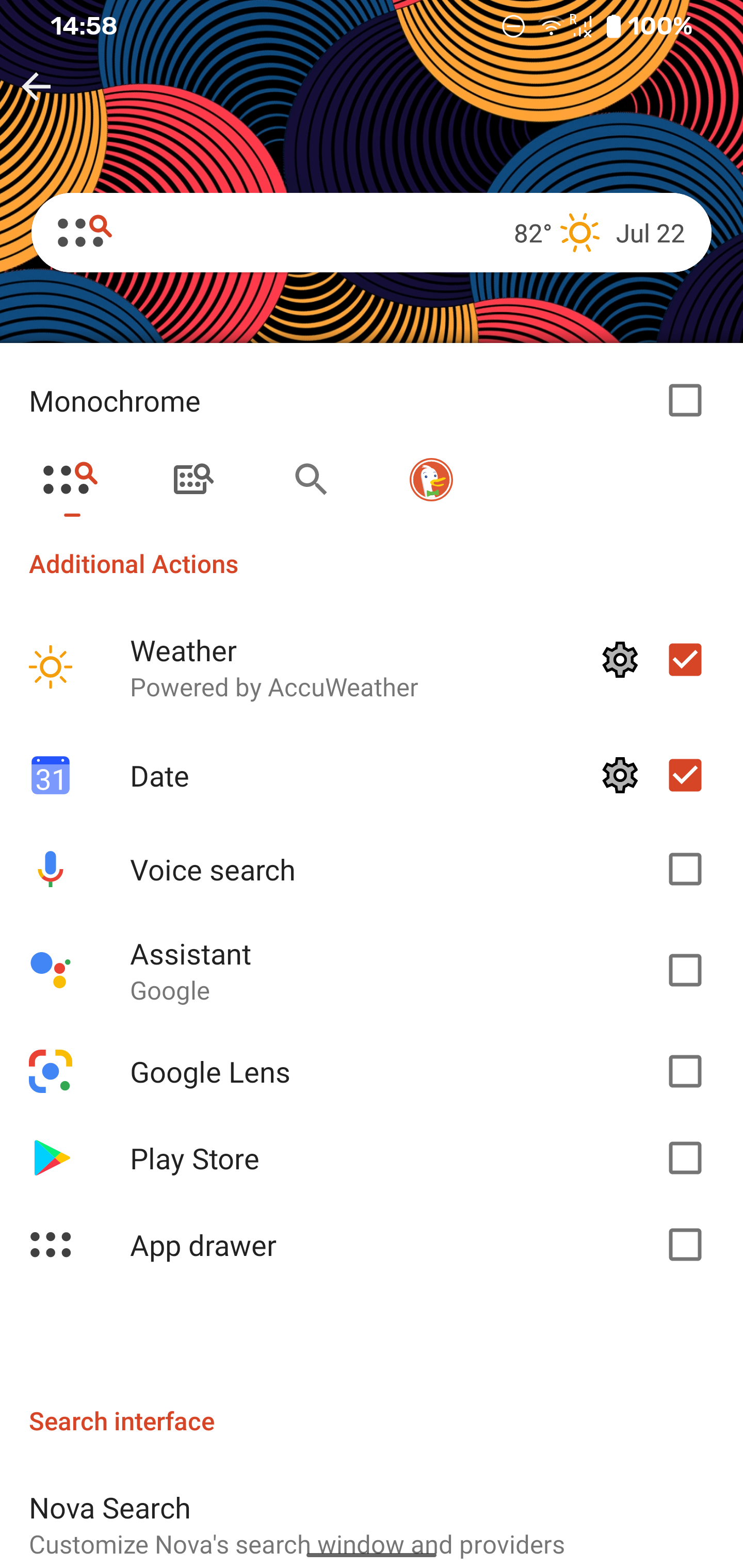Click the Play Store triangle icon
743x1568 pixels.
point(50,1158)
